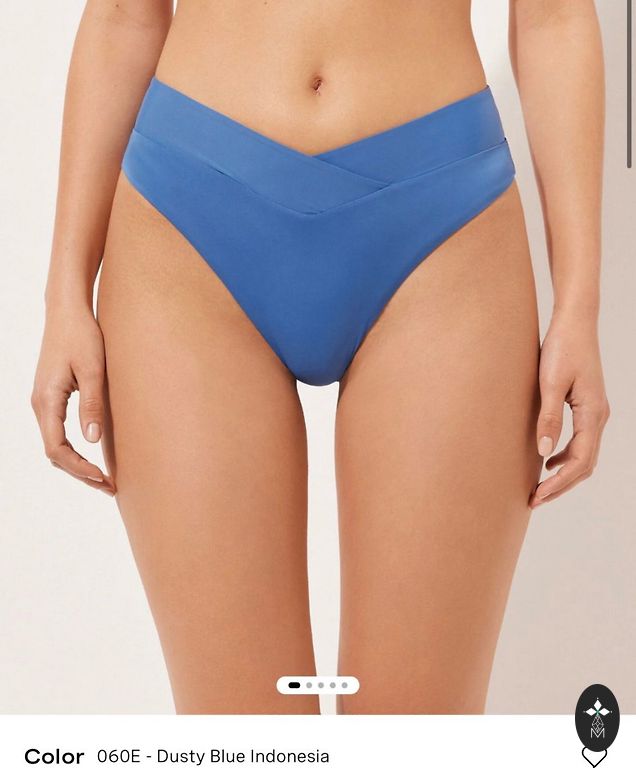The height and width of the screenshot is (768, 636).
Task: Open the floating black oval assistant button
Action: pyautogui.click(x=597, y=716)
